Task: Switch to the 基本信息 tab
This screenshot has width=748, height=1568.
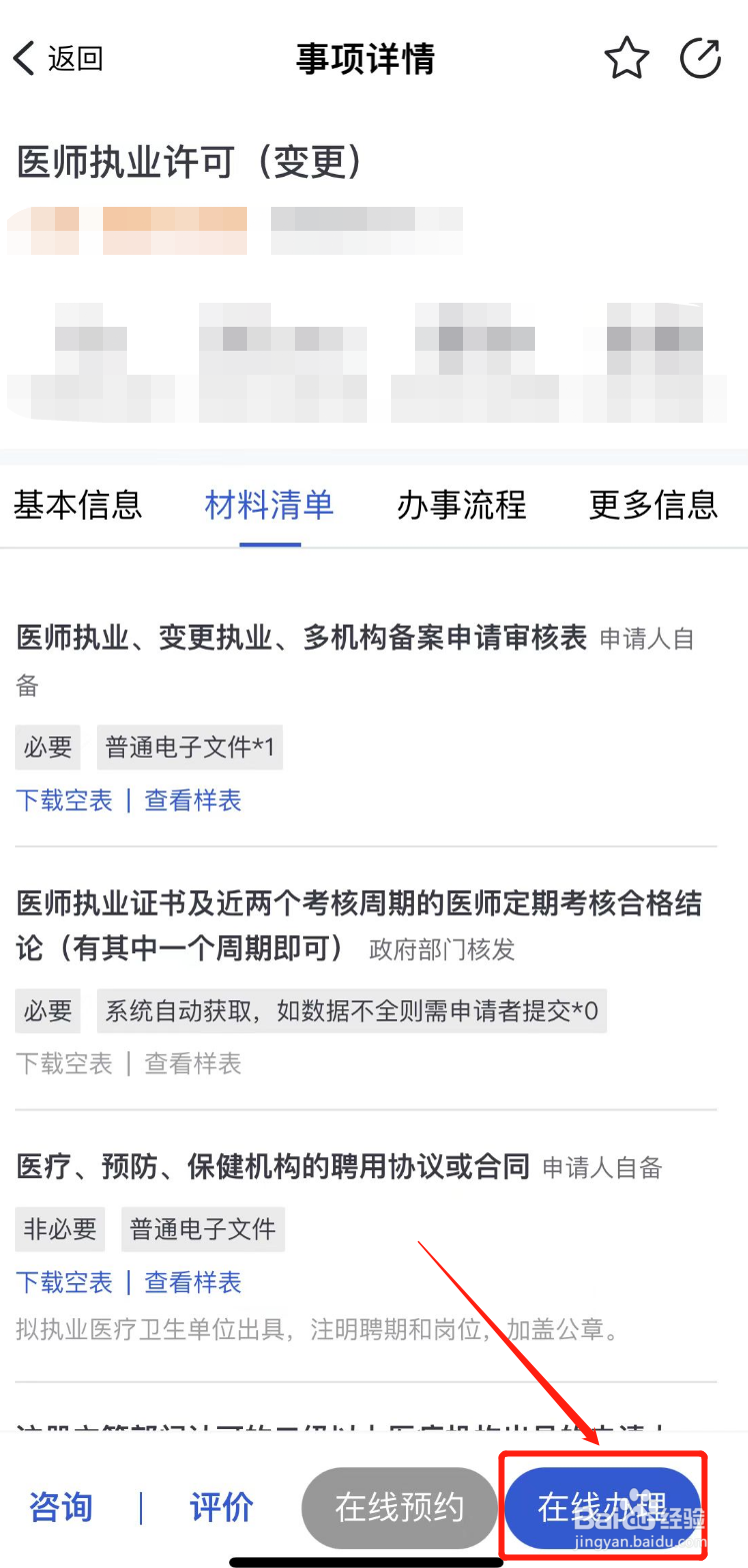Action: [x=78, y=506]
